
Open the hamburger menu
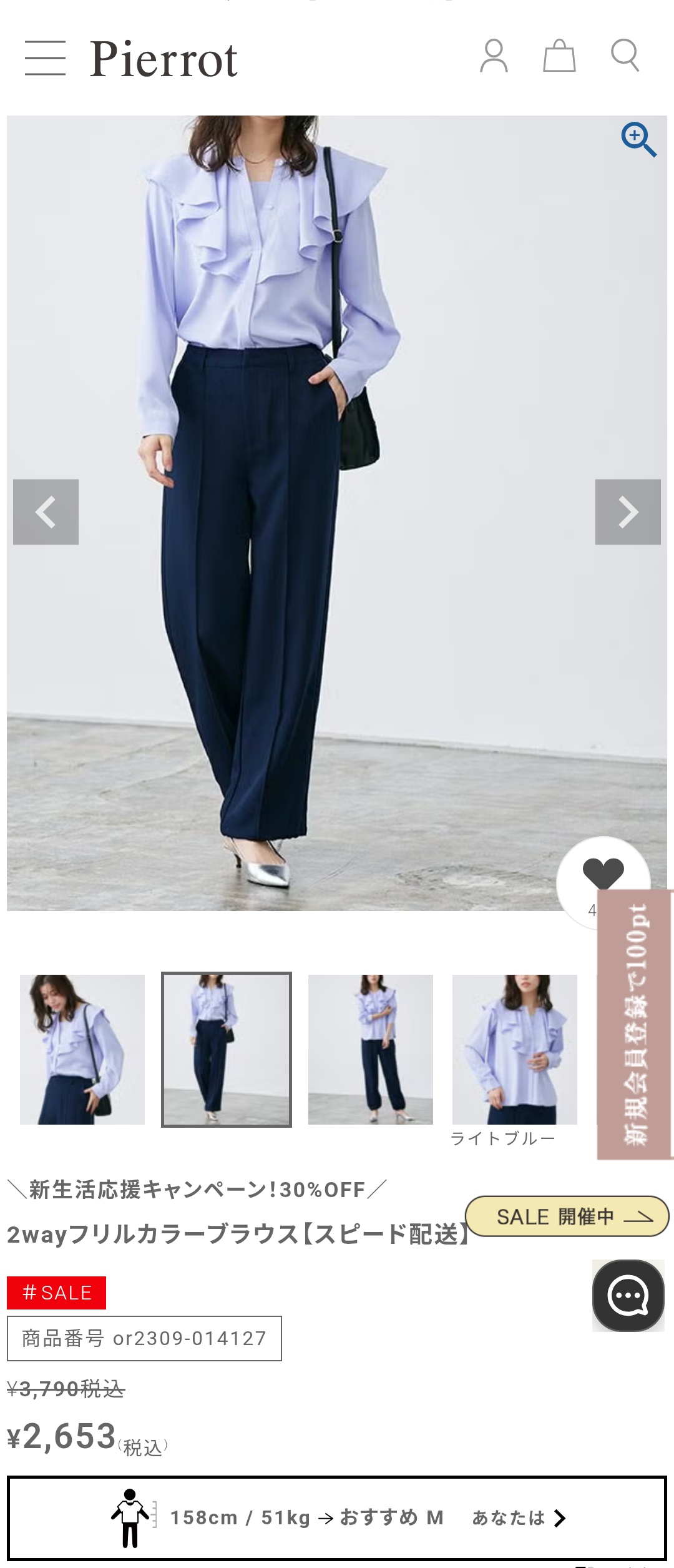click(45, 58)
